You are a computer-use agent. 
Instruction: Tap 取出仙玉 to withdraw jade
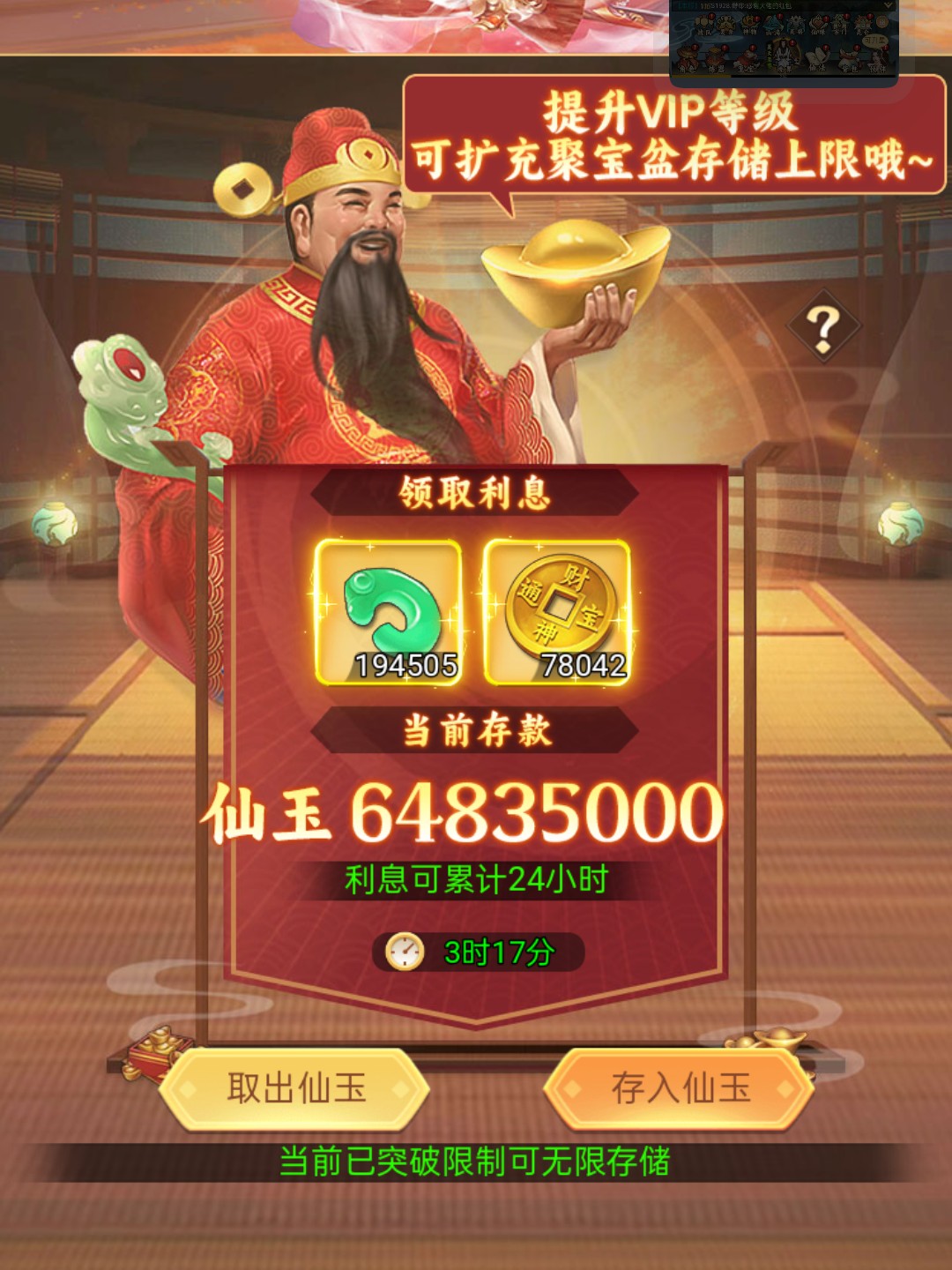pyautogui.click(x=295, y=1088)
